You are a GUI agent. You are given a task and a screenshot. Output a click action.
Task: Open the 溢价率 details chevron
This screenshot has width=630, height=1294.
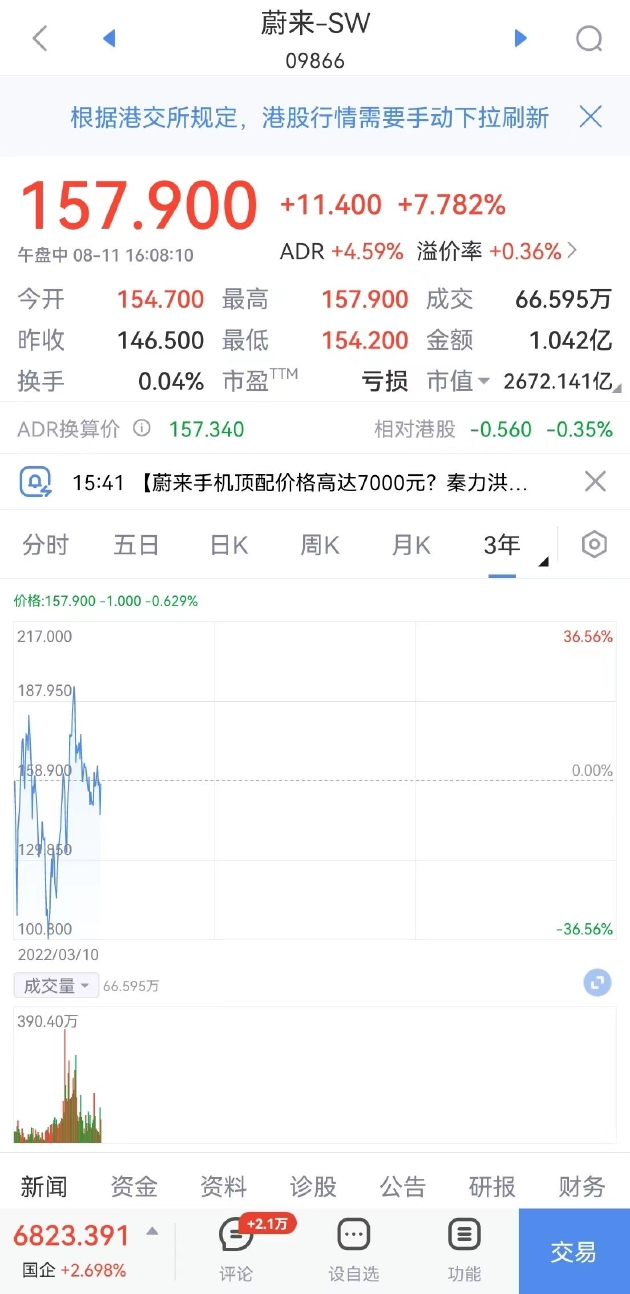coord(572,251)
